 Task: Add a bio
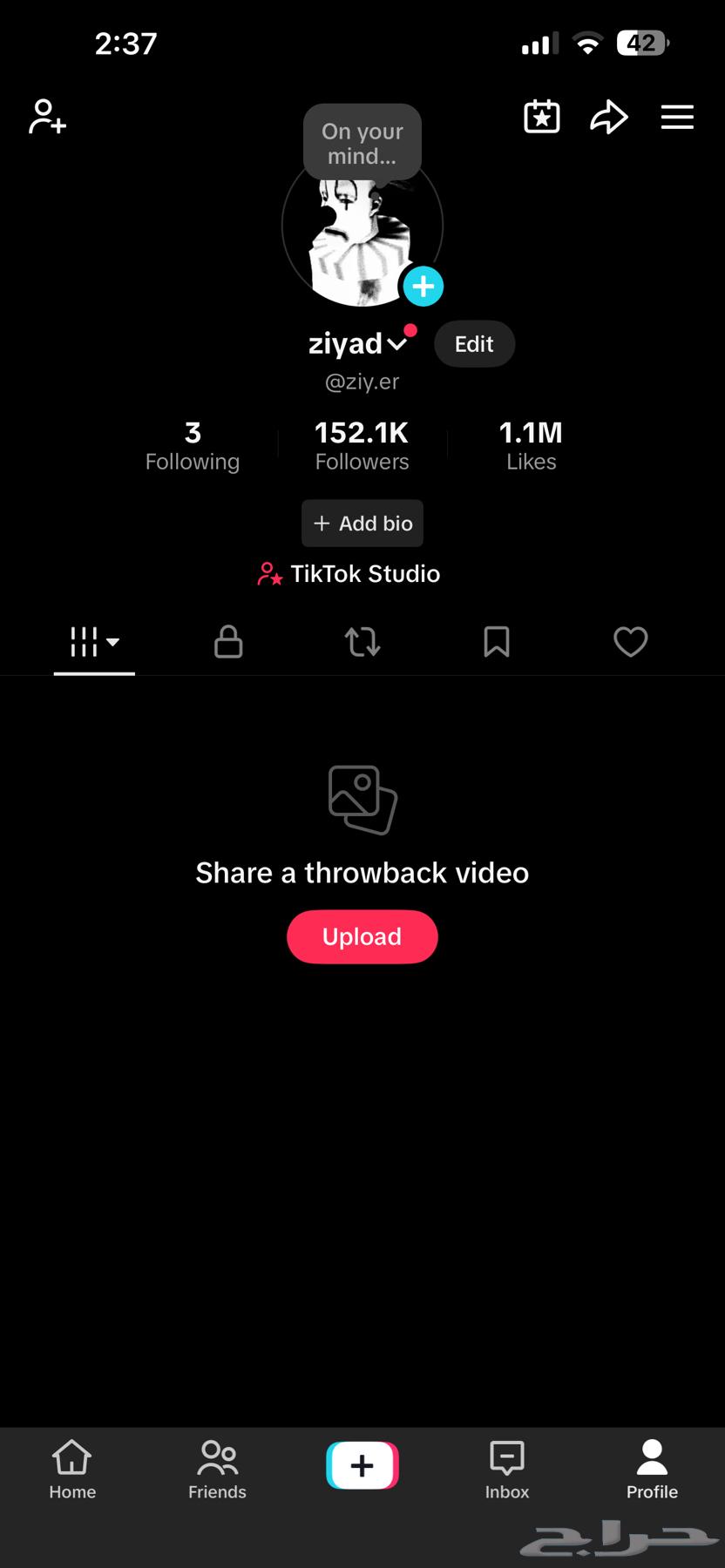coord(362,524)
